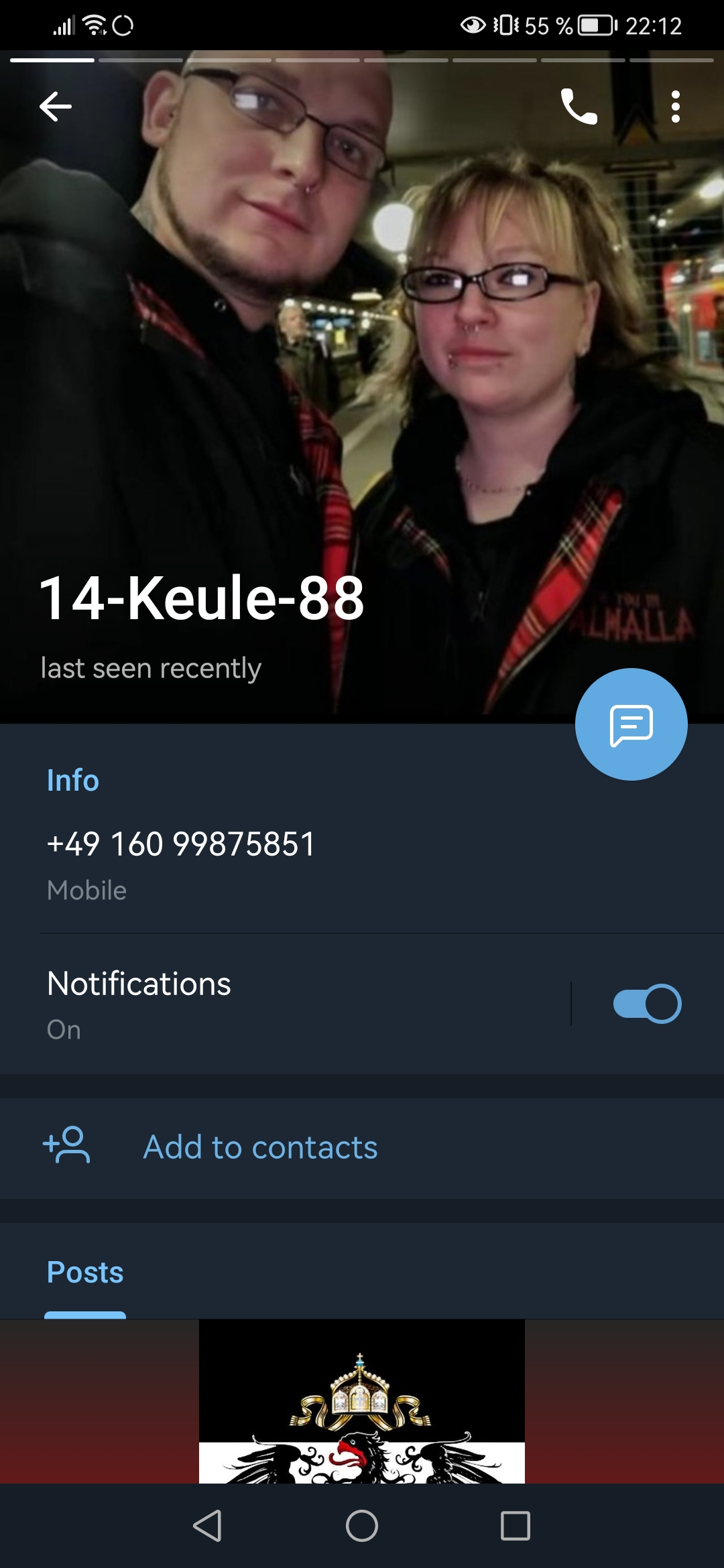
Task: Open the Notifications settings row
Action: coord(268,1004)
